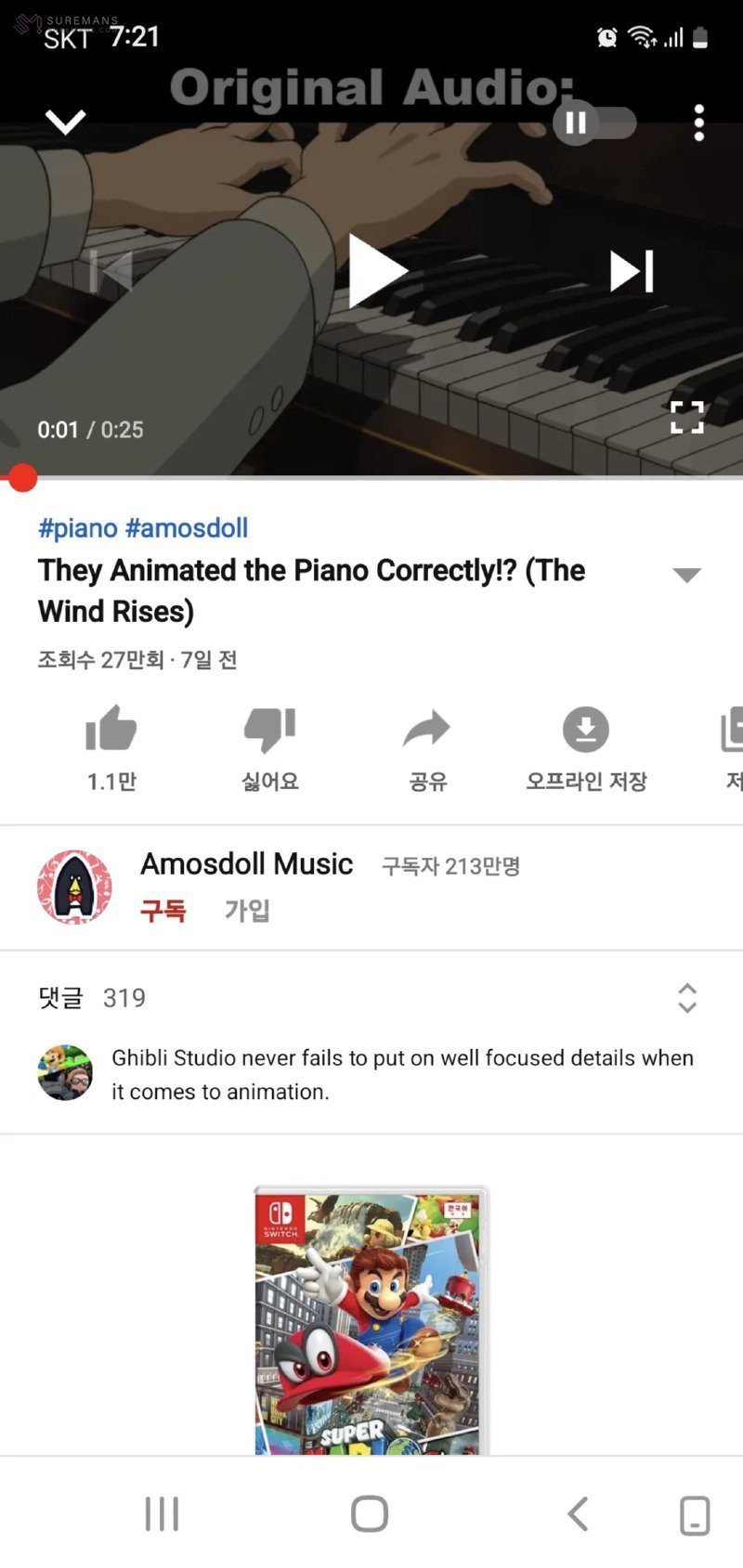Toggle autoplay off at the top

594,122
